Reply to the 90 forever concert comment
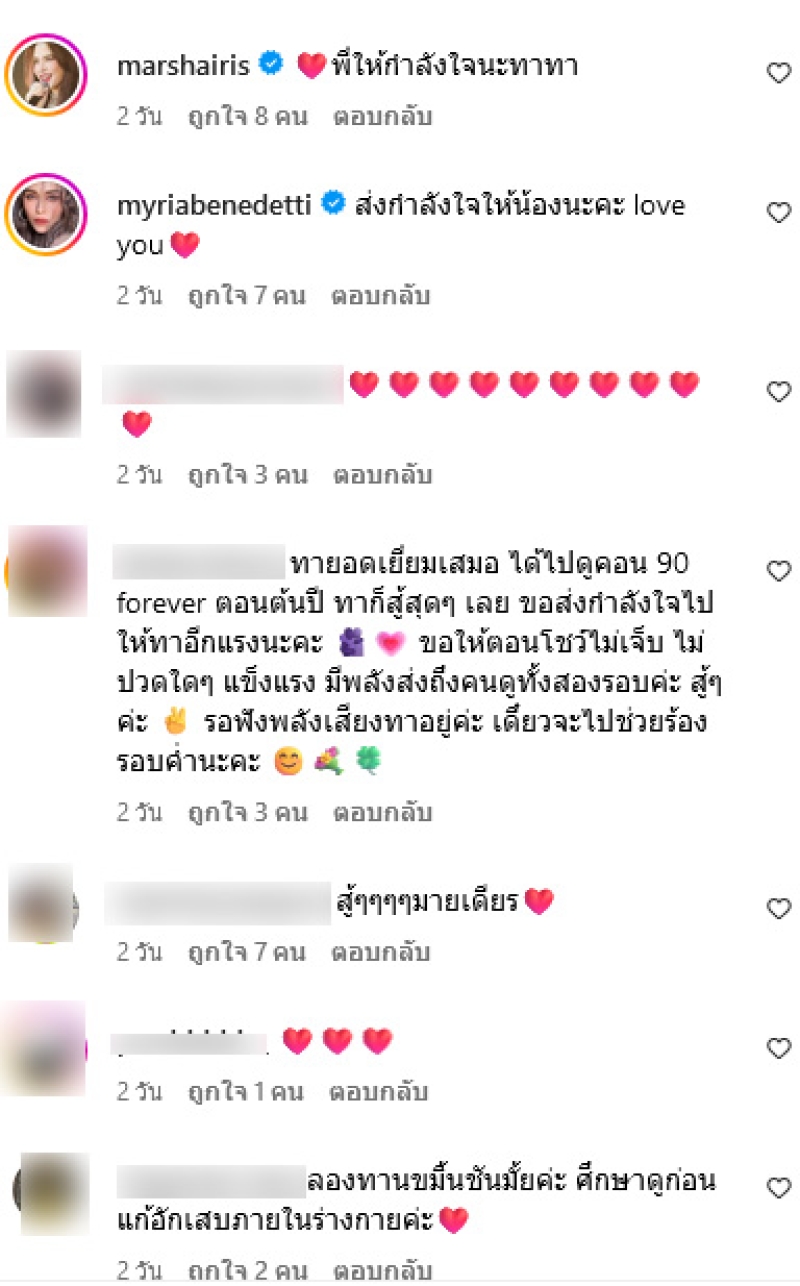 pyautogui.click(x=382, y=813)
